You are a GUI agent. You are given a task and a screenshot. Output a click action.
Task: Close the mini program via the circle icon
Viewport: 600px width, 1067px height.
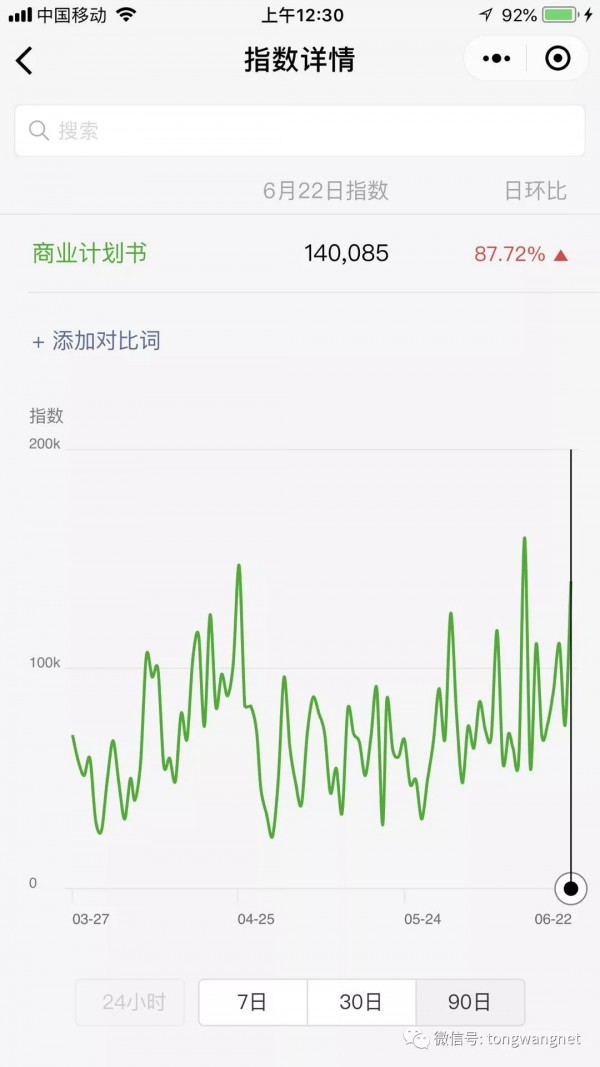(x=558, y=59)
